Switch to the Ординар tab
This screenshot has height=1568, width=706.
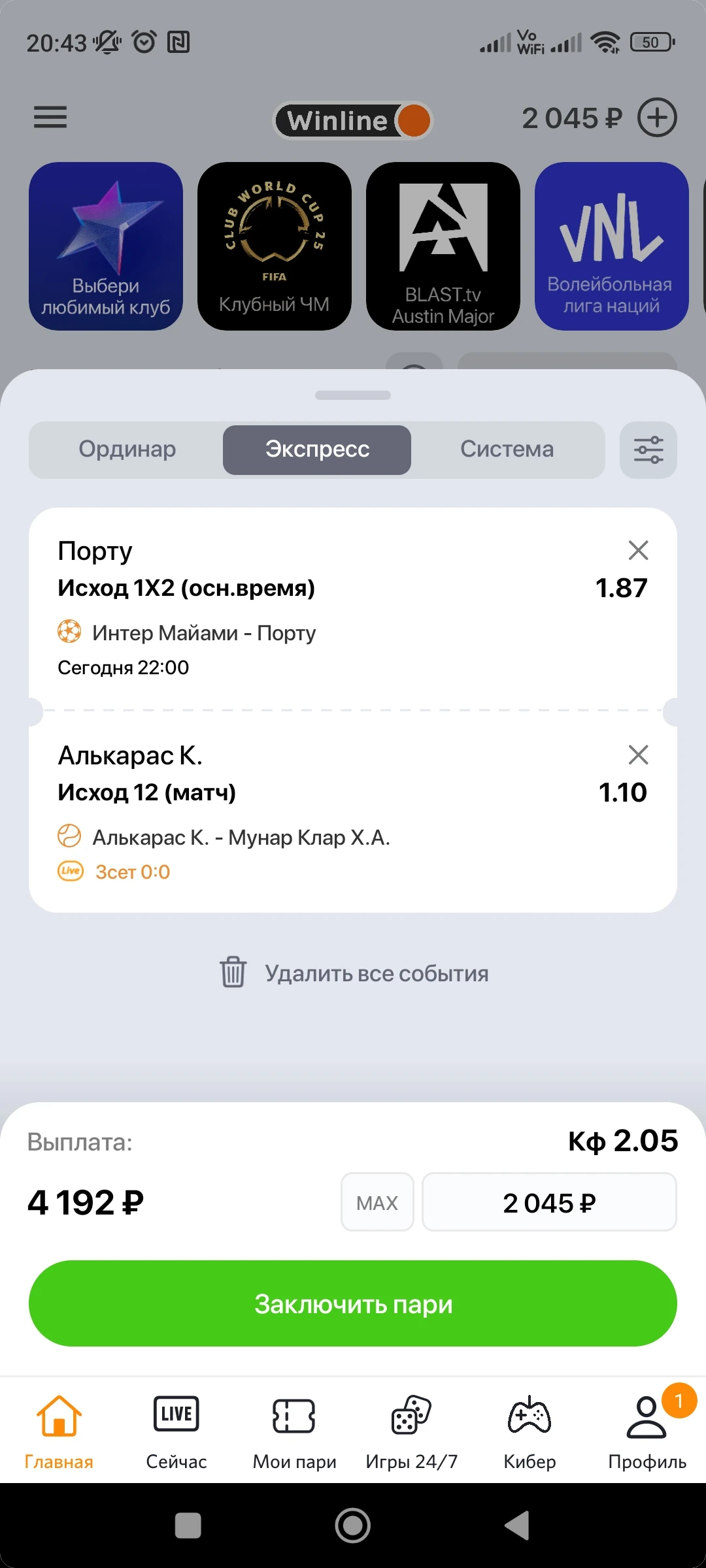click(127, 449)
